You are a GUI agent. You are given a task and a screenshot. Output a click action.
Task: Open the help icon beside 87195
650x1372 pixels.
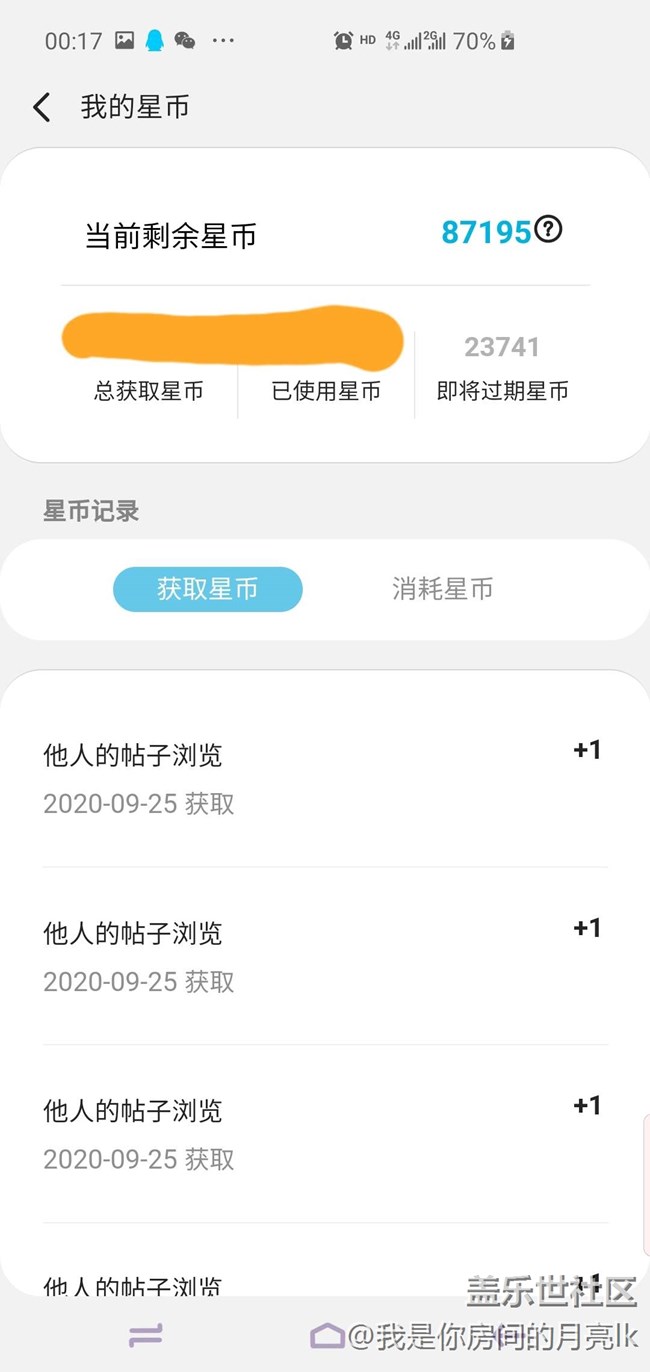coord(548,230)
